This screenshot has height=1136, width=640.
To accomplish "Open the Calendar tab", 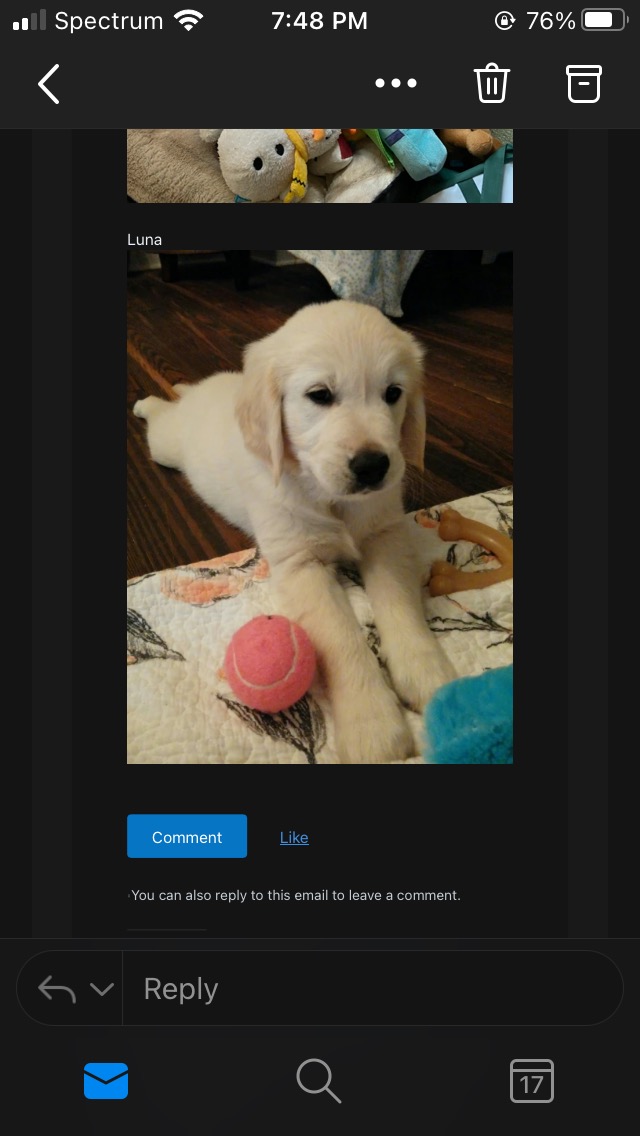I will pos(532,1081).
